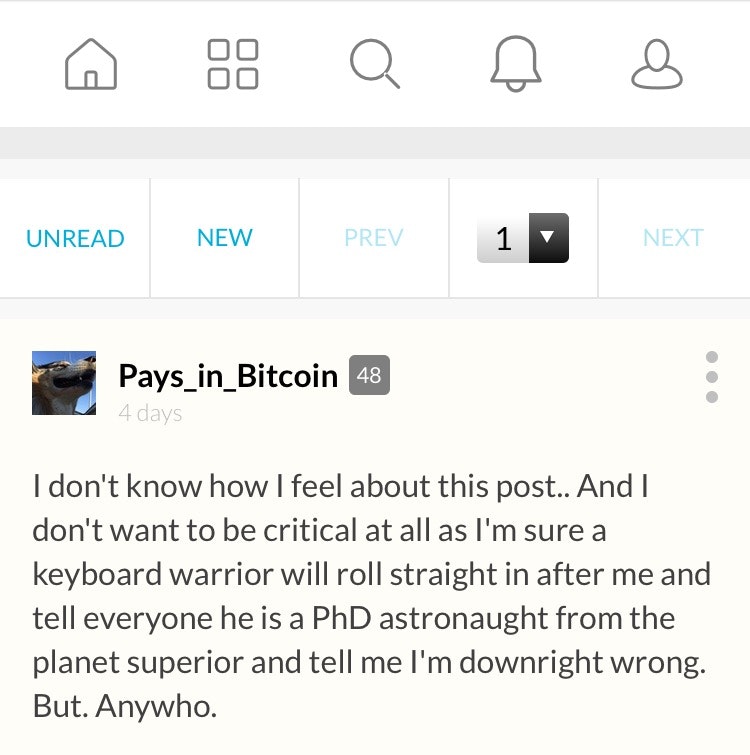
Task: Open the categories grid icon
Action: [x=233, y=65]
